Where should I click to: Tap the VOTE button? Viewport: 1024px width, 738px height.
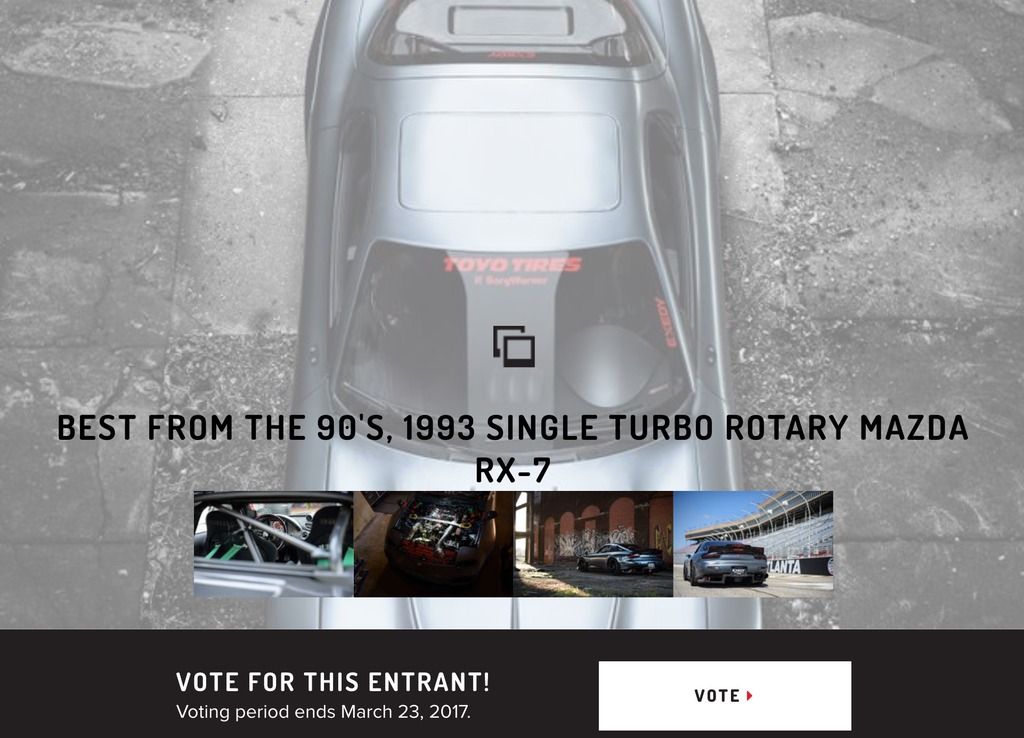point(724,695)
